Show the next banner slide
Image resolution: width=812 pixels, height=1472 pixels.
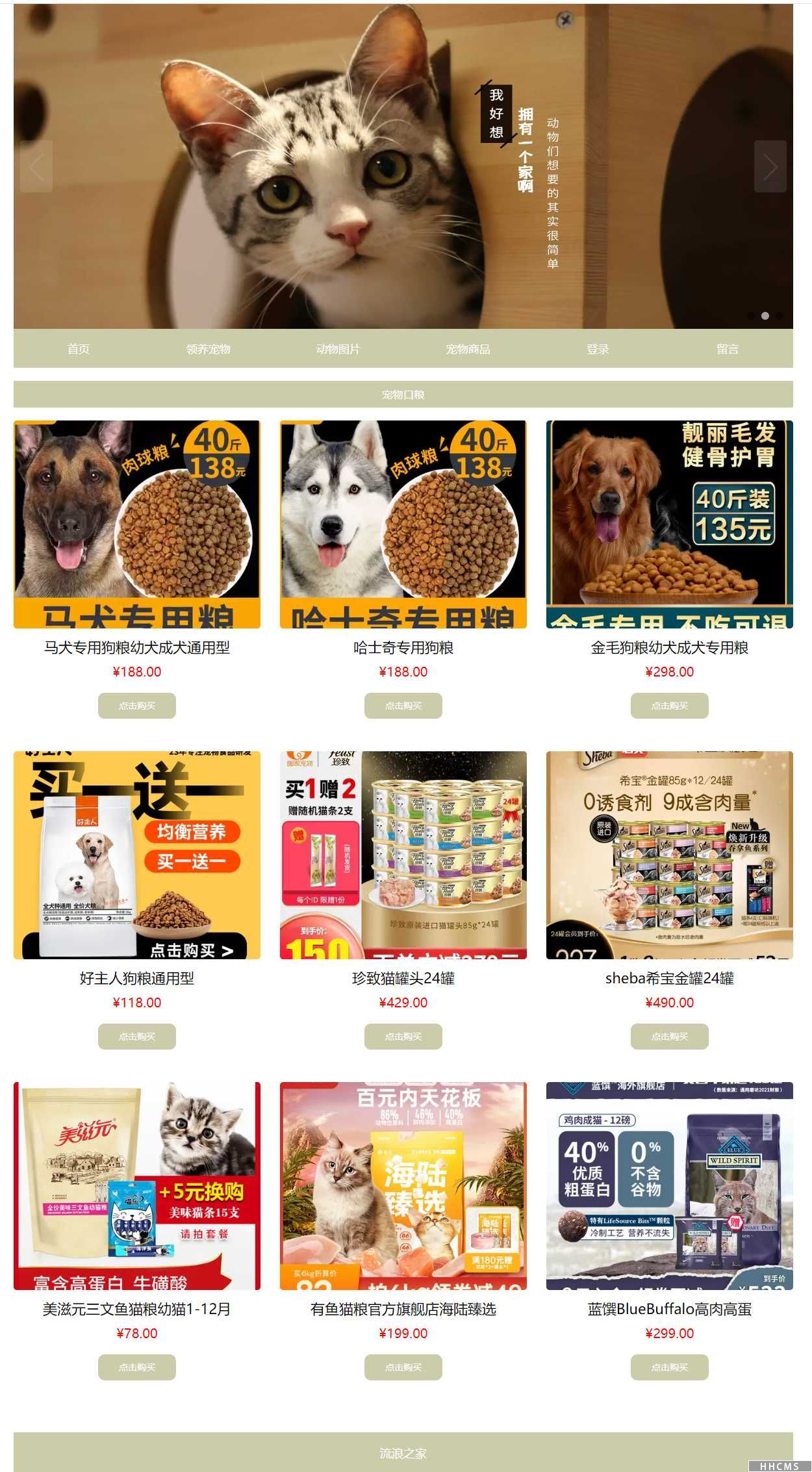(x=770, y=166)
